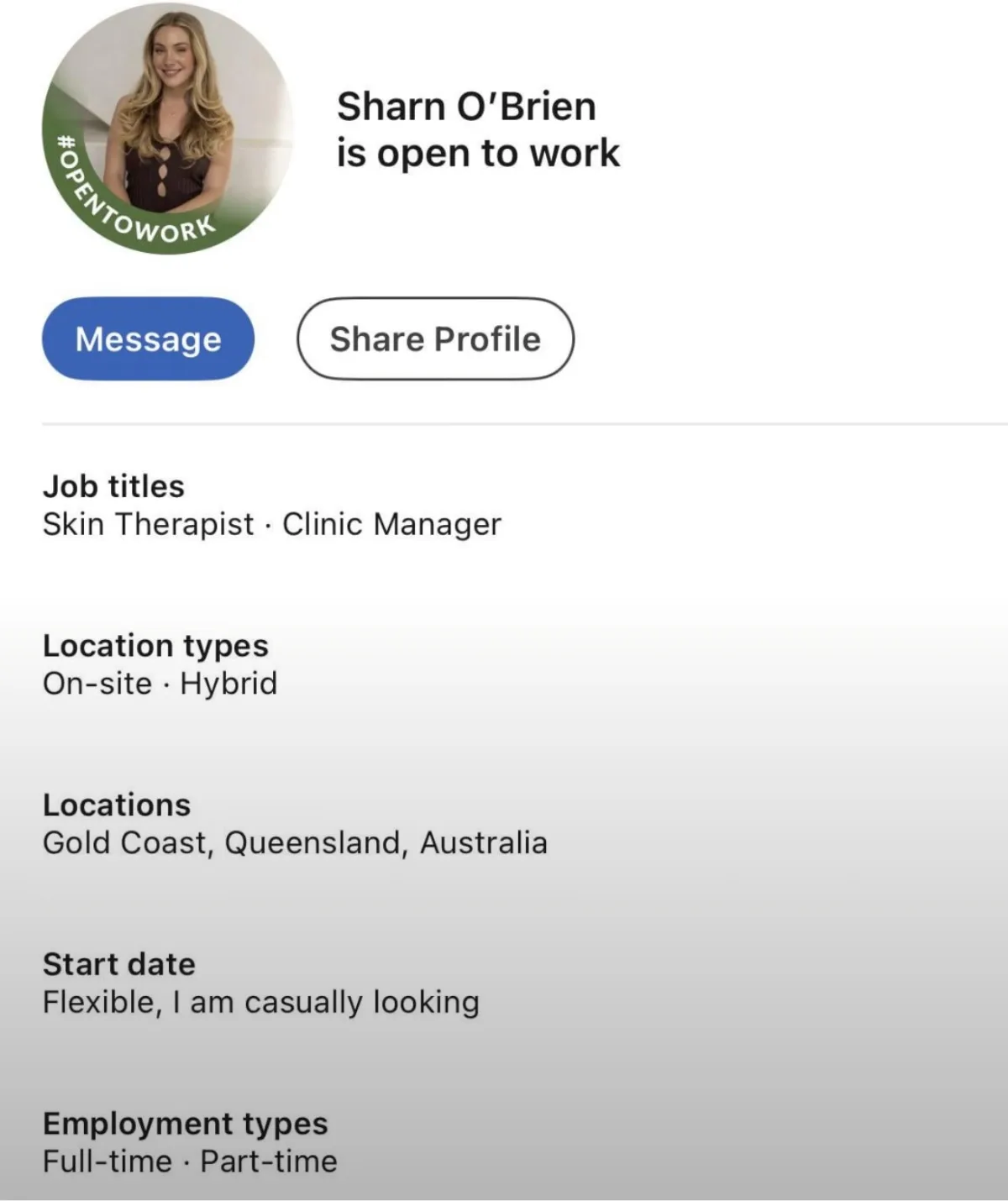Open Sharn O'Brien's profile photo
The height and width of the screenshot is (1201, 1008).
[x=167, y=128]
